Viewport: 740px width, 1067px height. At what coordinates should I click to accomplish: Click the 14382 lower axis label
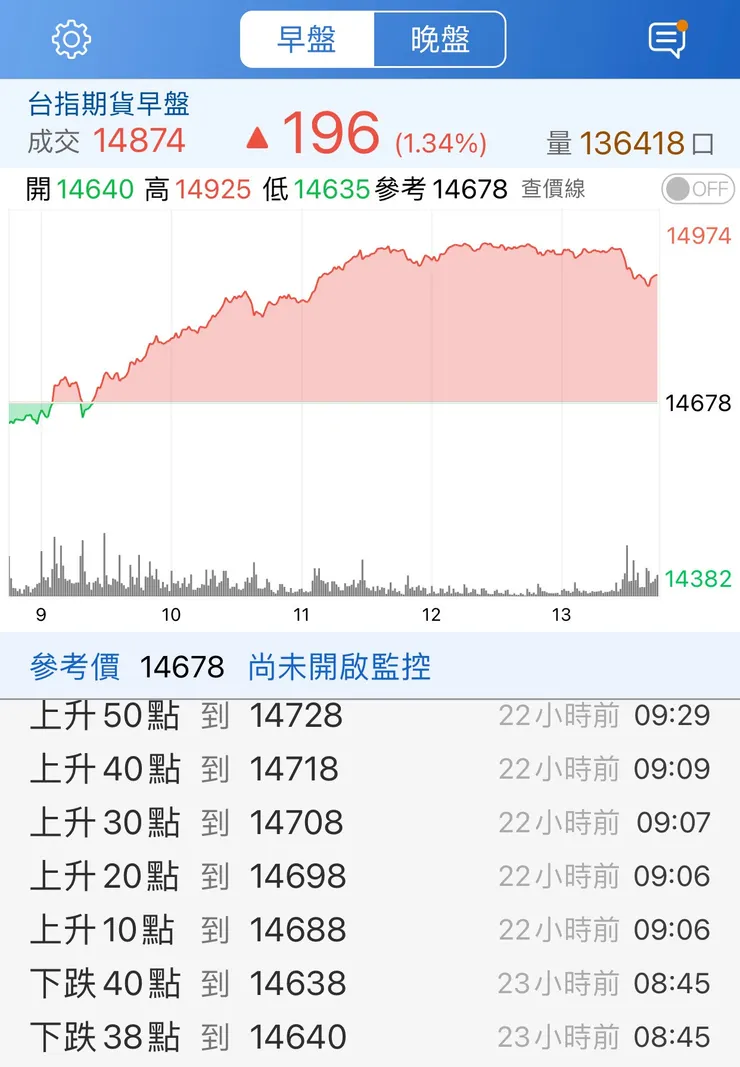[x=697, y=577]
